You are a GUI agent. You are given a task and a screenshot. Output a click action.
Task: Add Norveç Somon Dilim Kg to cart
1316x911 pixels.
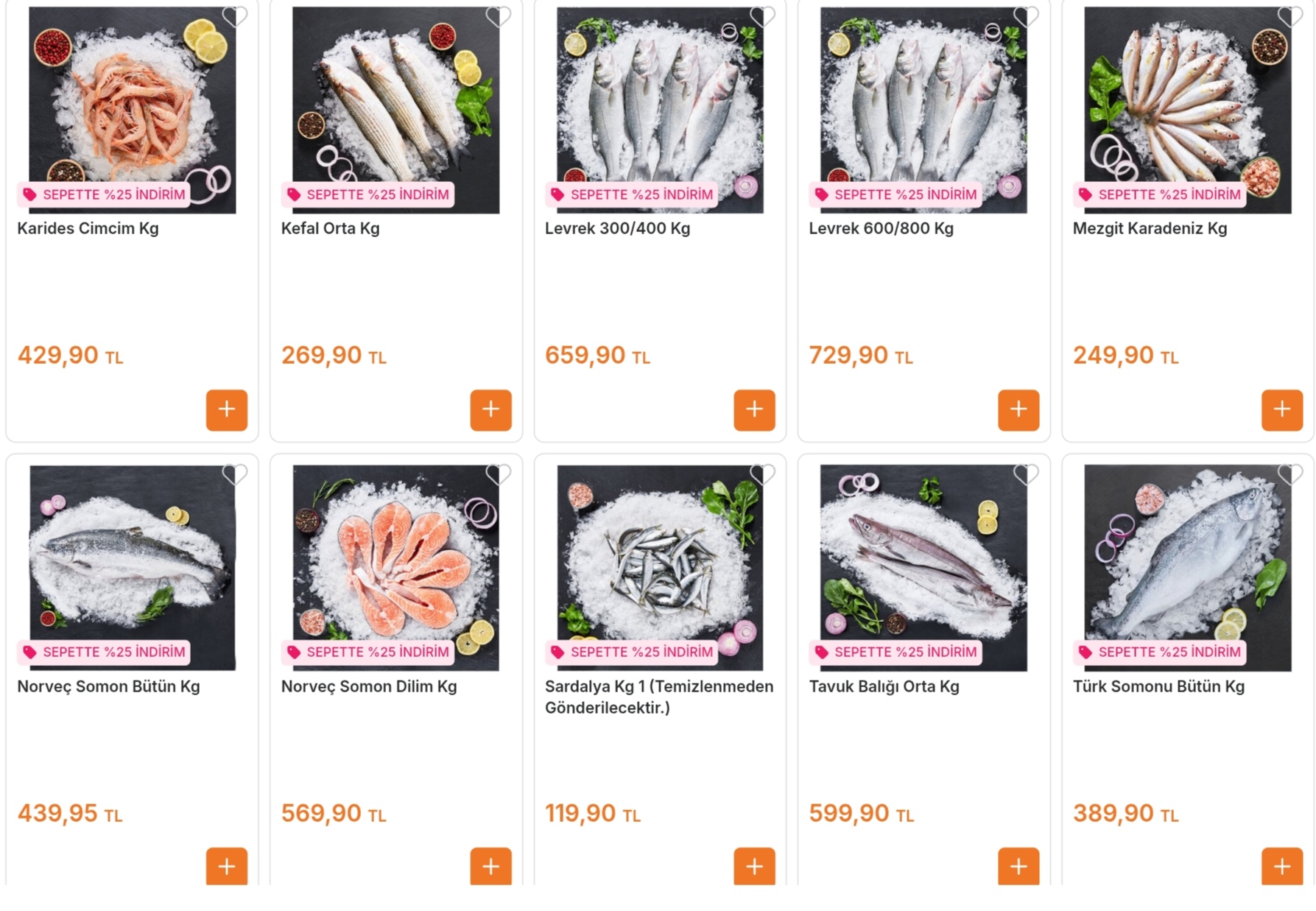click(x=490, y=866)
